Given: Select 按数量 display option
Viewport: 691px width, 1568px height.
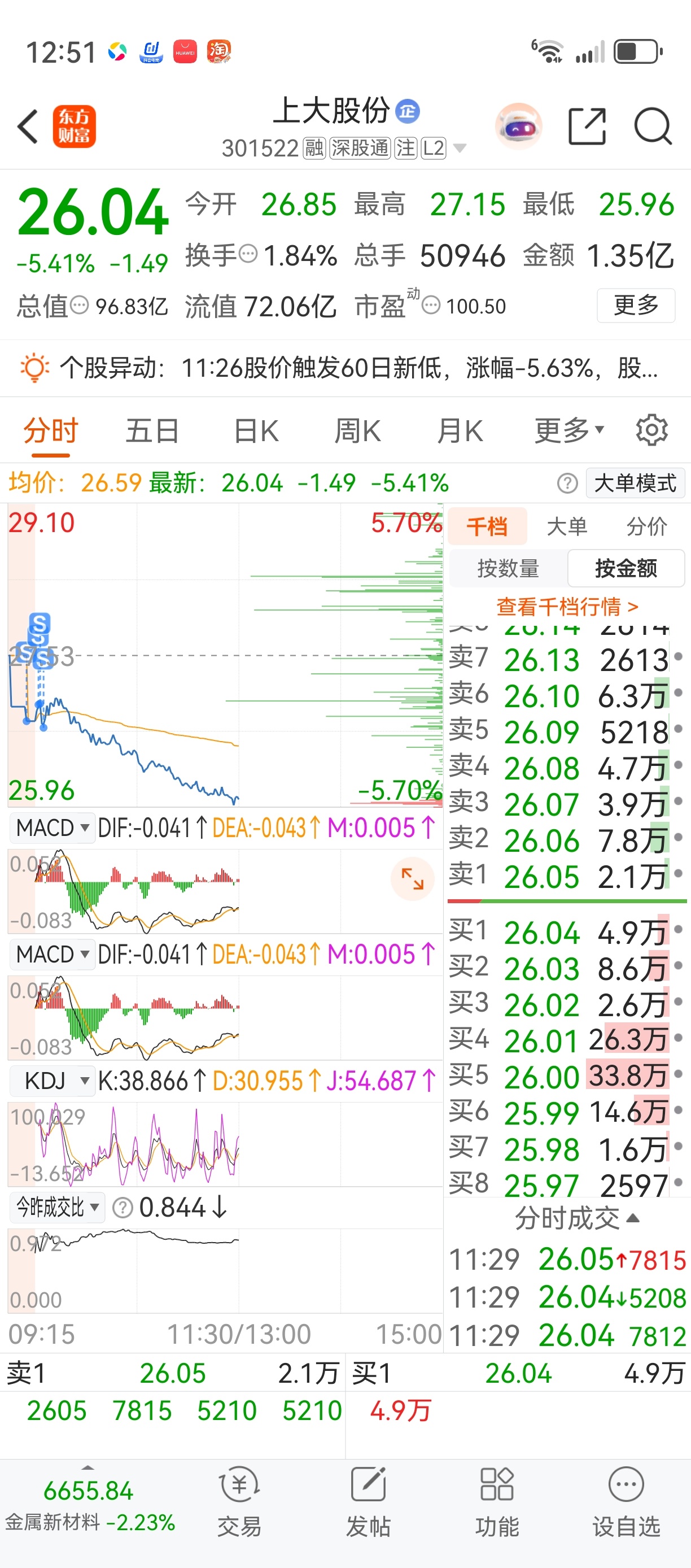Looking at the screenshot, I should (x=508, y=568).
